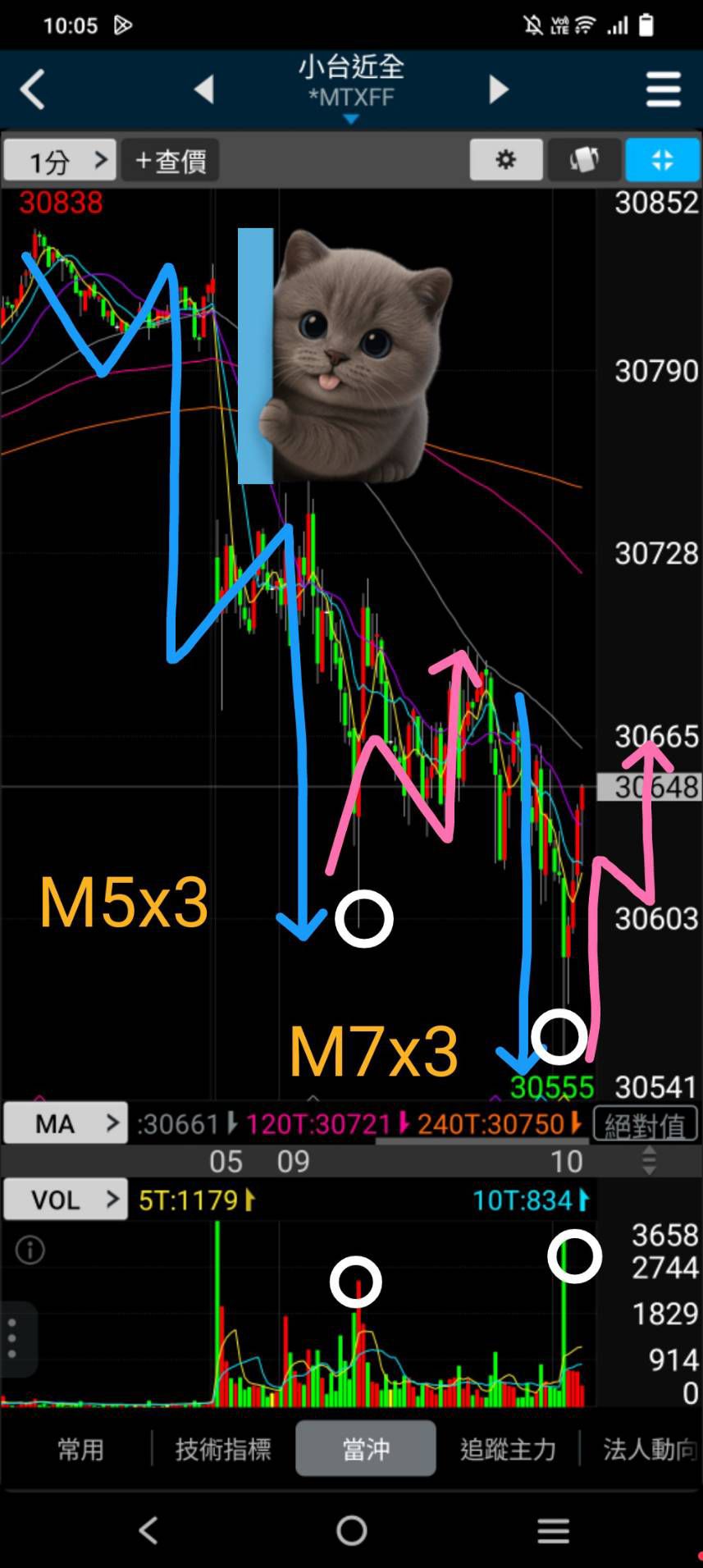The image size is (703, 1568).
Task: Open chart settings gear
Action: pos(505,159)
